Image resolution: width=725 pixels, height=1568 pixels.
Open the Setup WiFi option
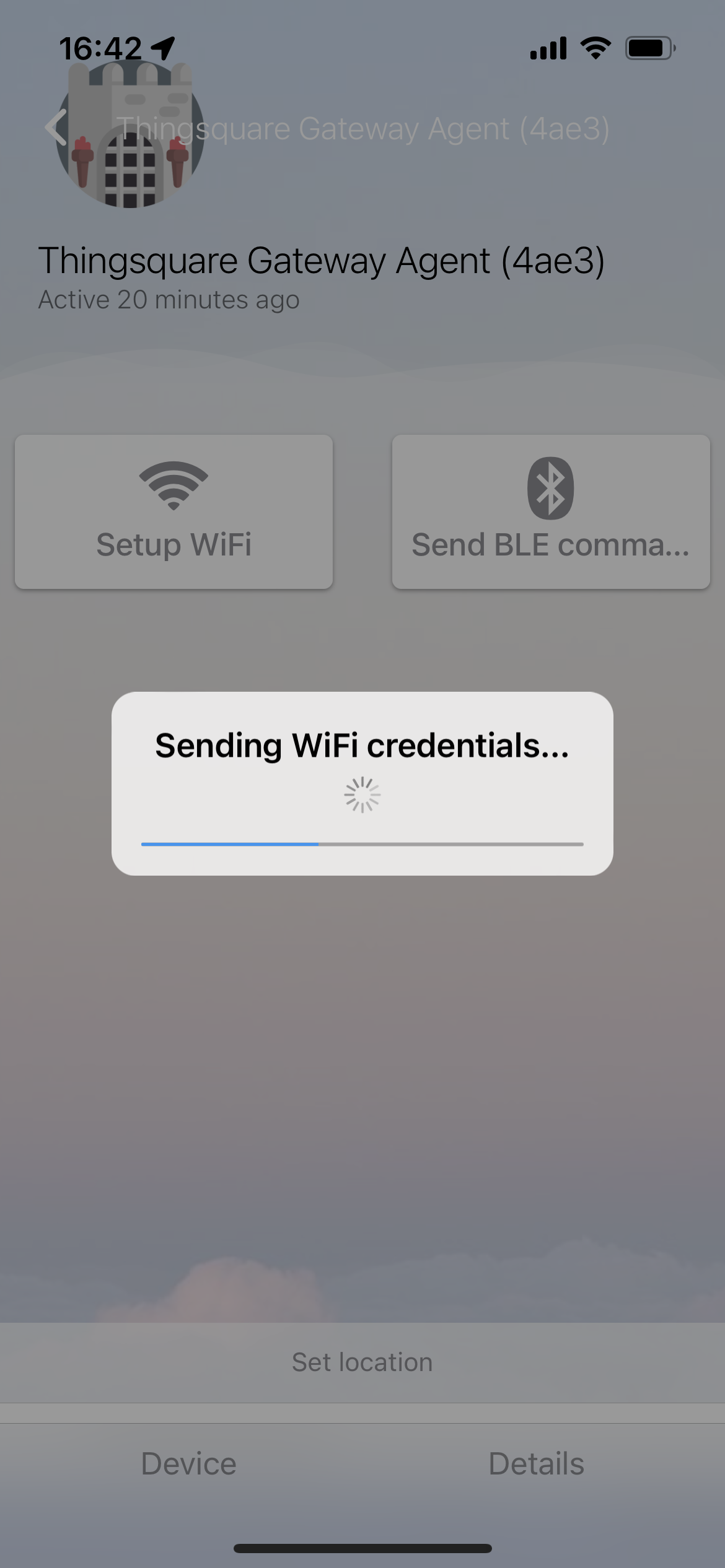[x=174, y=512]
